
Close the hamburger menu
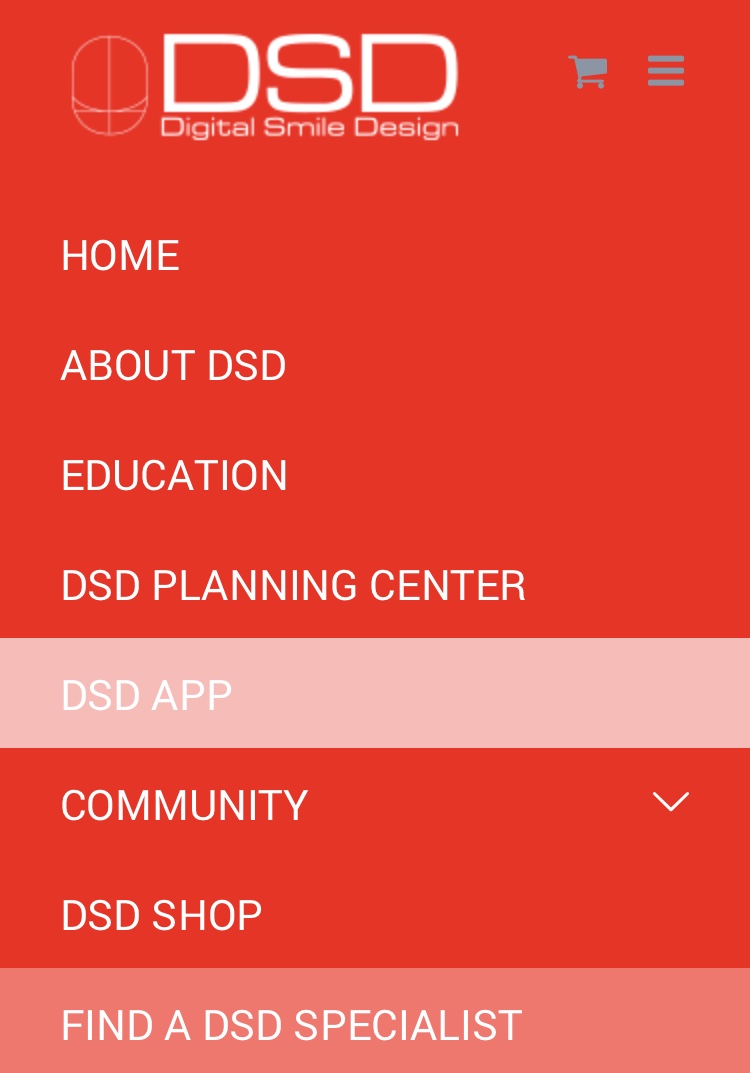[x=666, y=71]
